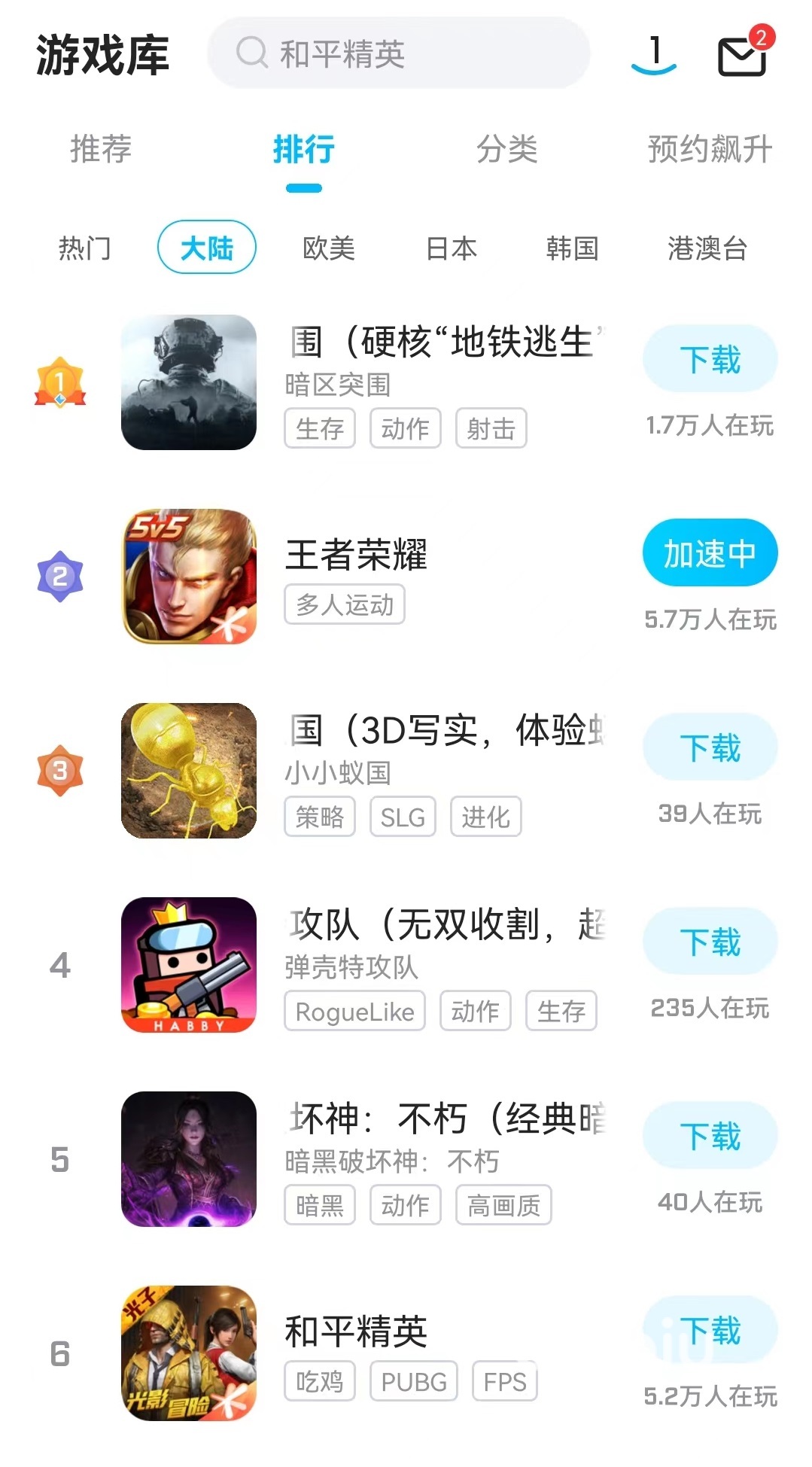
Task: Switch to the 分类 tab
Action: pyautogui.click(x=506, y=149)
